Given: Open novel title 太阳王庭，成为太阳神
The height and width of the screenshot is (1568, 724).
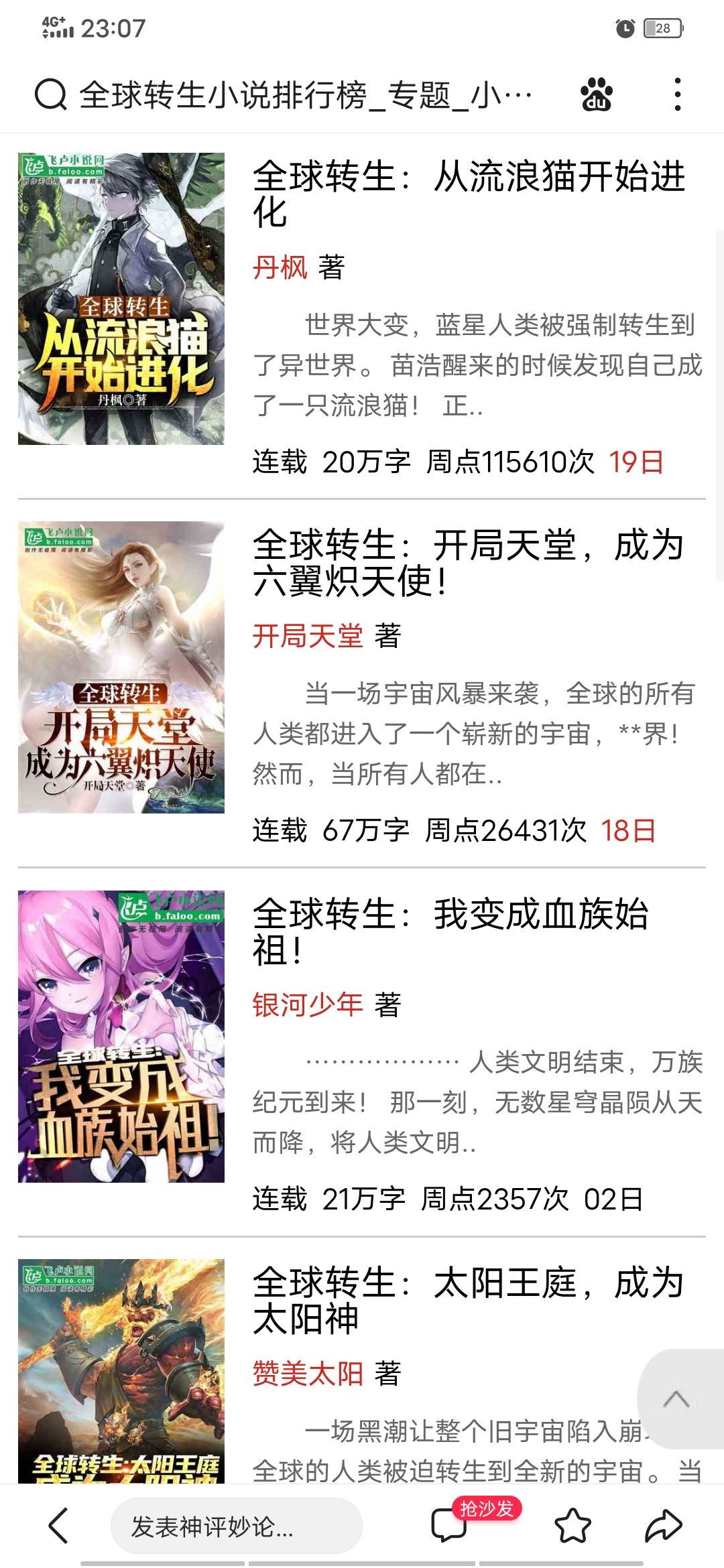Looking at the screenshot, I should 468,1300.
